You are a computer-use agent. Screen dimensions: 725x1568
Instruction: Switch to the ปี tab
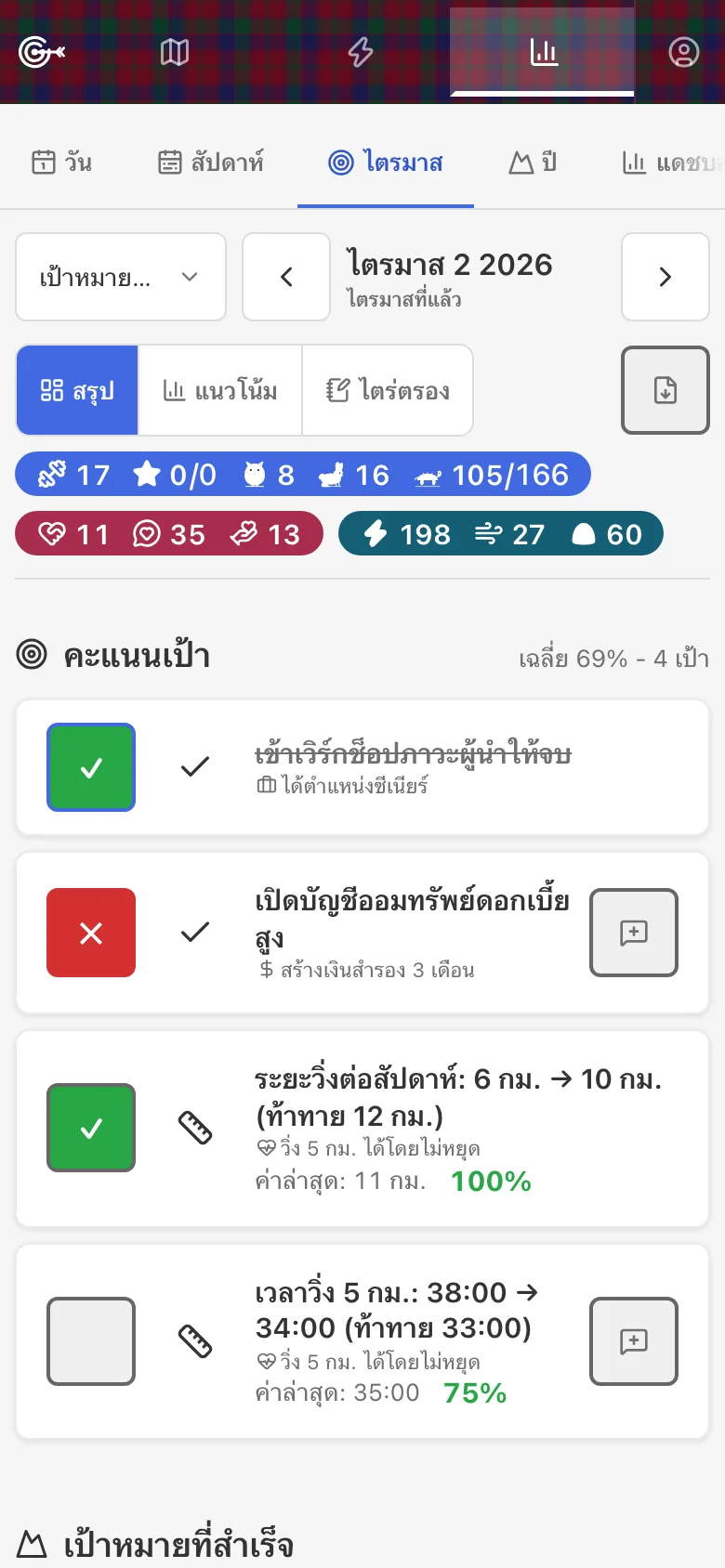(534, 163)
